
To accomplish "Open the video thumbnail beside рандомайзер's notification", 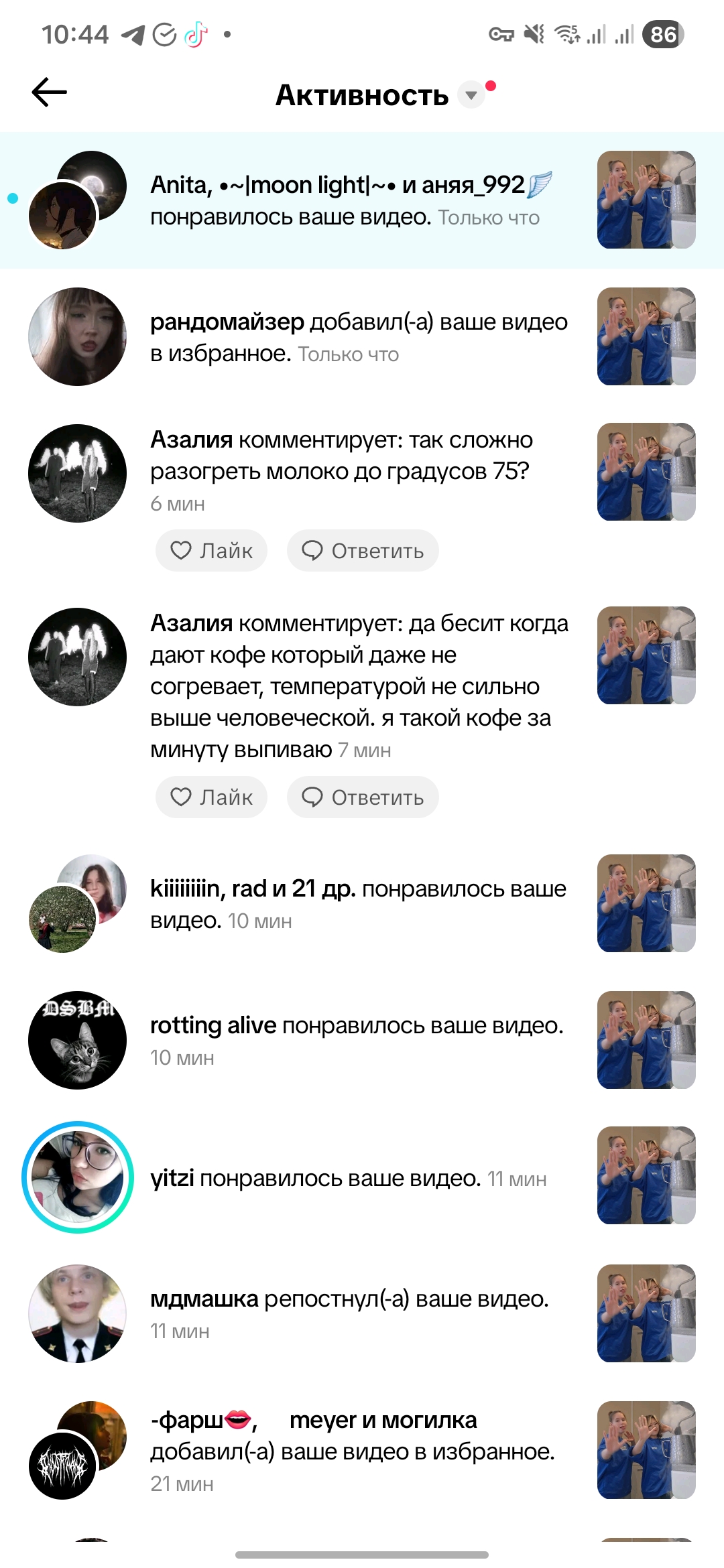I will [646, 337].
